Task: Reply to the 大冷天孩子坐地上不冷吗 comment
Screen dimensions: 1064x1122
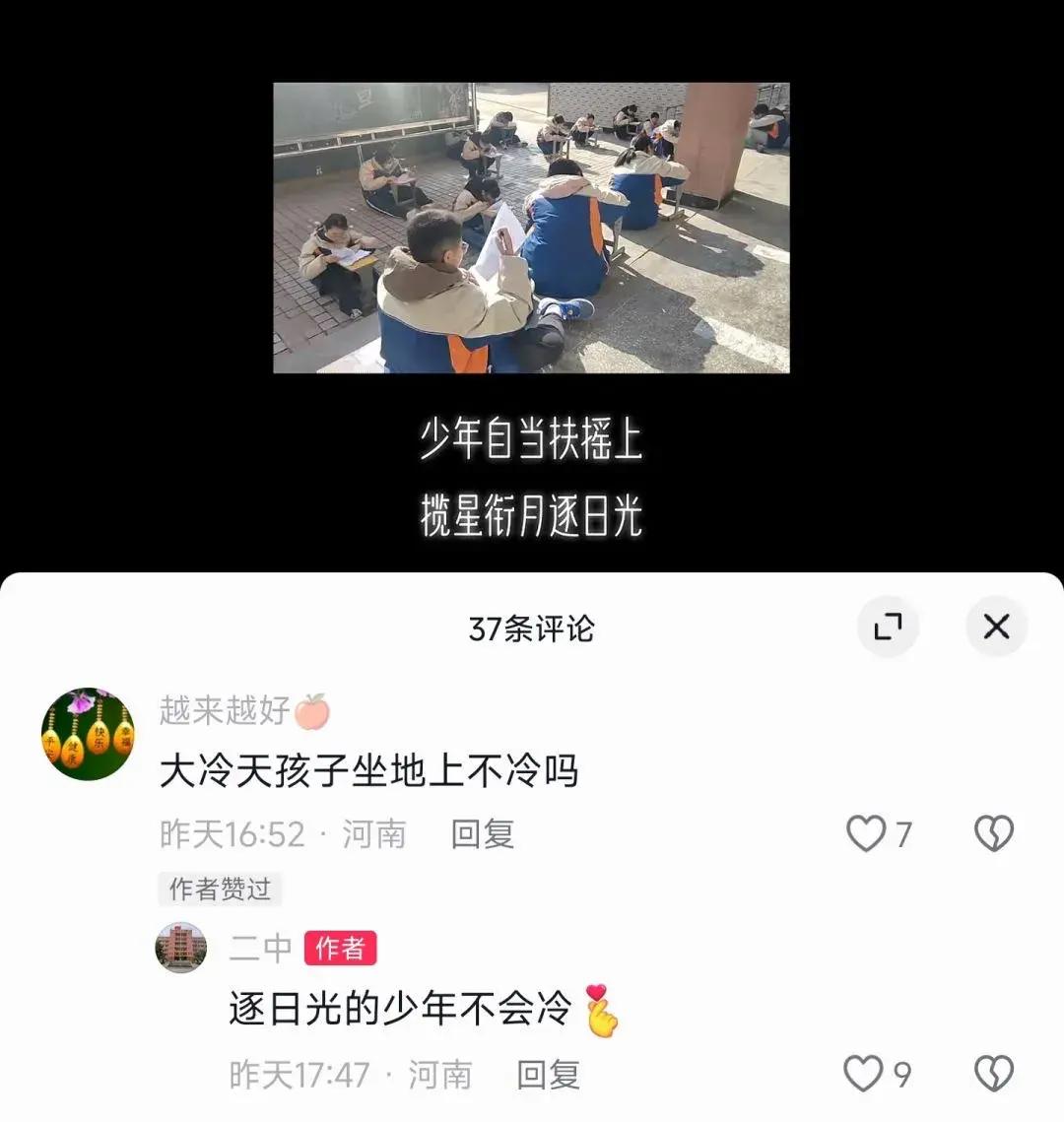Action: click(483, 834)
